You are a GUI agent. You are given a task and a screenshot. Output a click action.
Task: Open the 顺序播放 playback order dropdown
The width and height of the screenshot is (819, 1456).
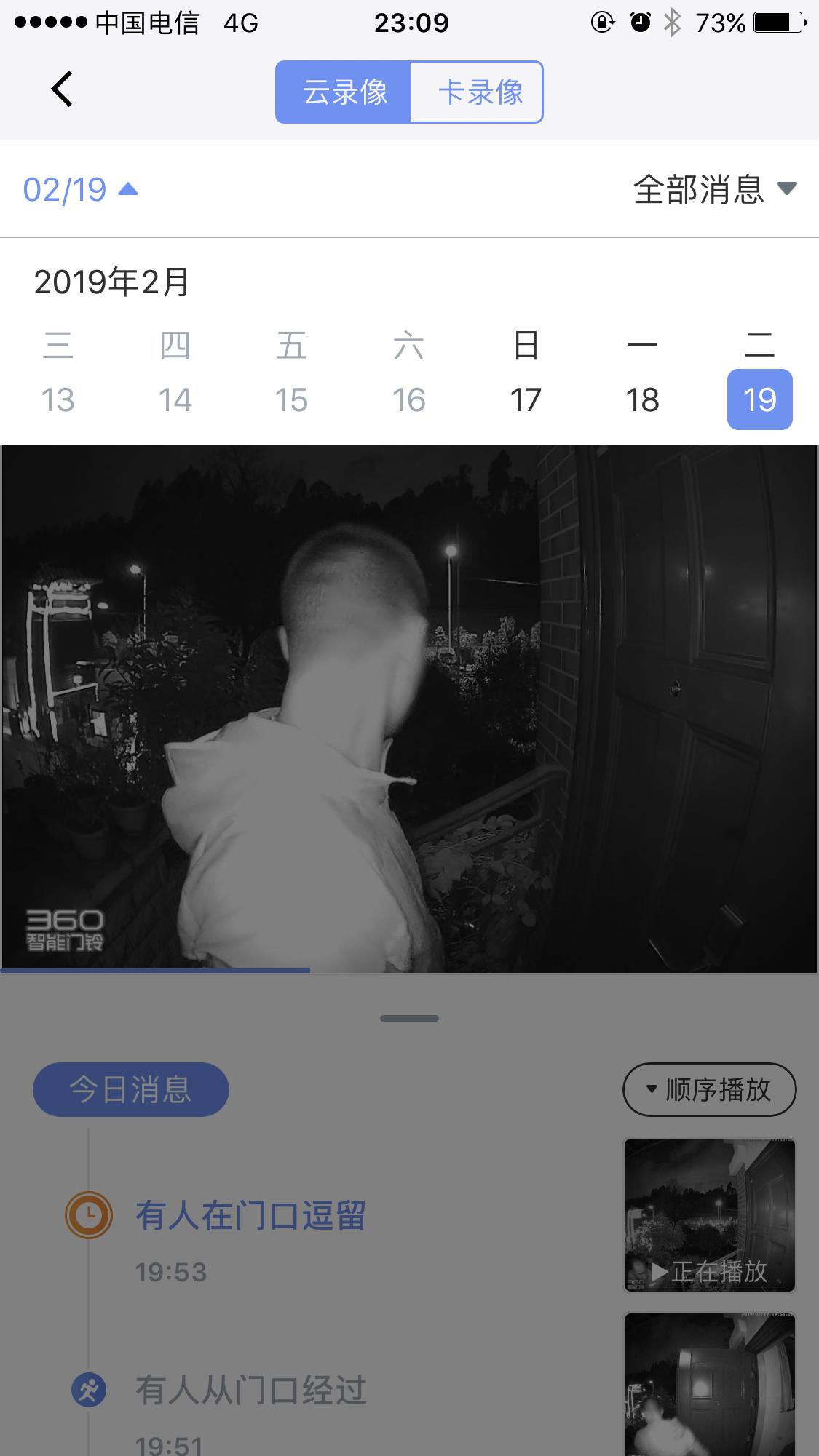708,1089
